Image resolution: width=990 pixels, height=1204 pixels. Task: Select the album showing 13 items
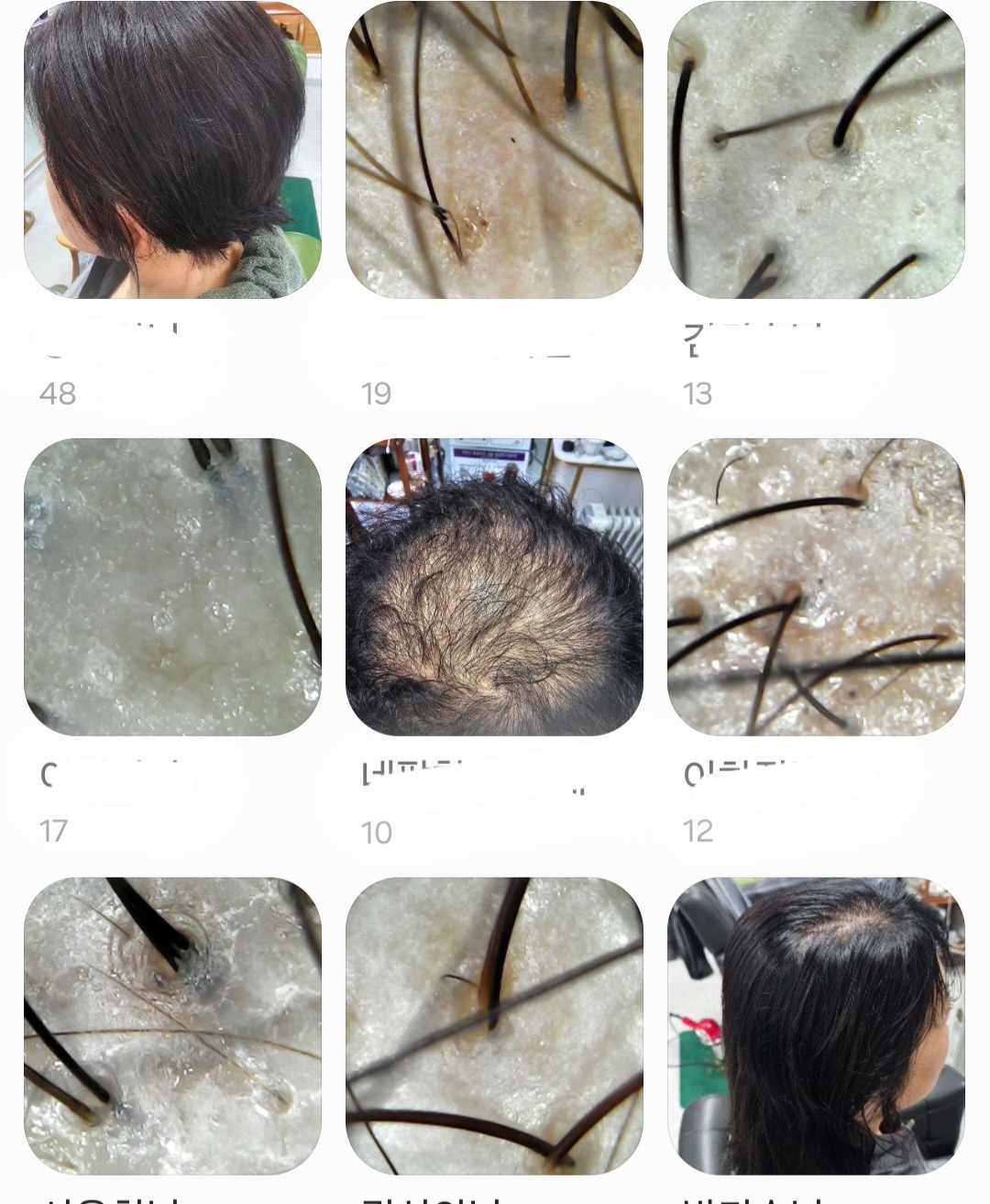click(x=816, y=150)
